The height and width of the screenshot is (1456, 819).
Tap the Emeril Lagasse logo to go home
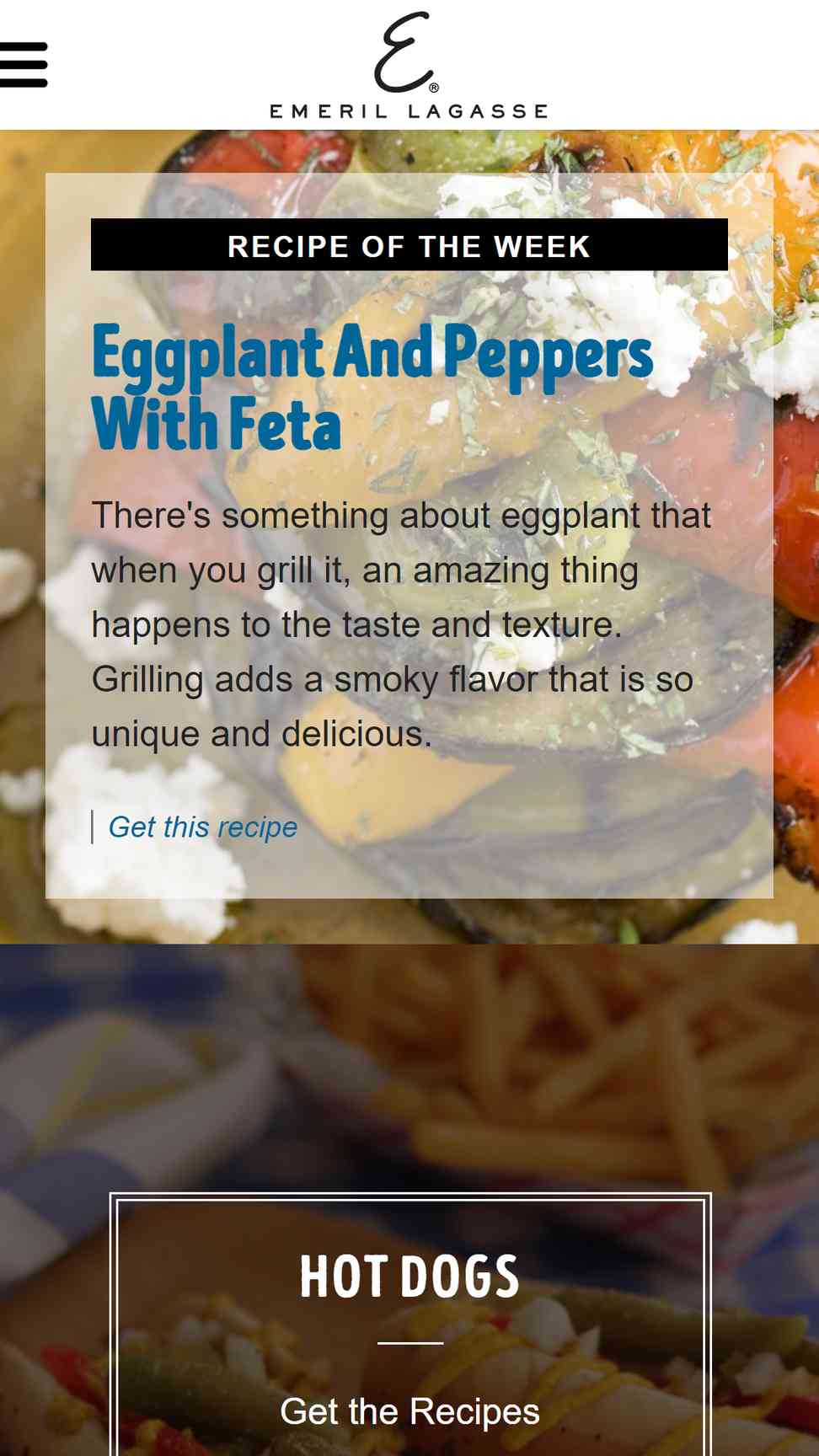coord(409,65)
